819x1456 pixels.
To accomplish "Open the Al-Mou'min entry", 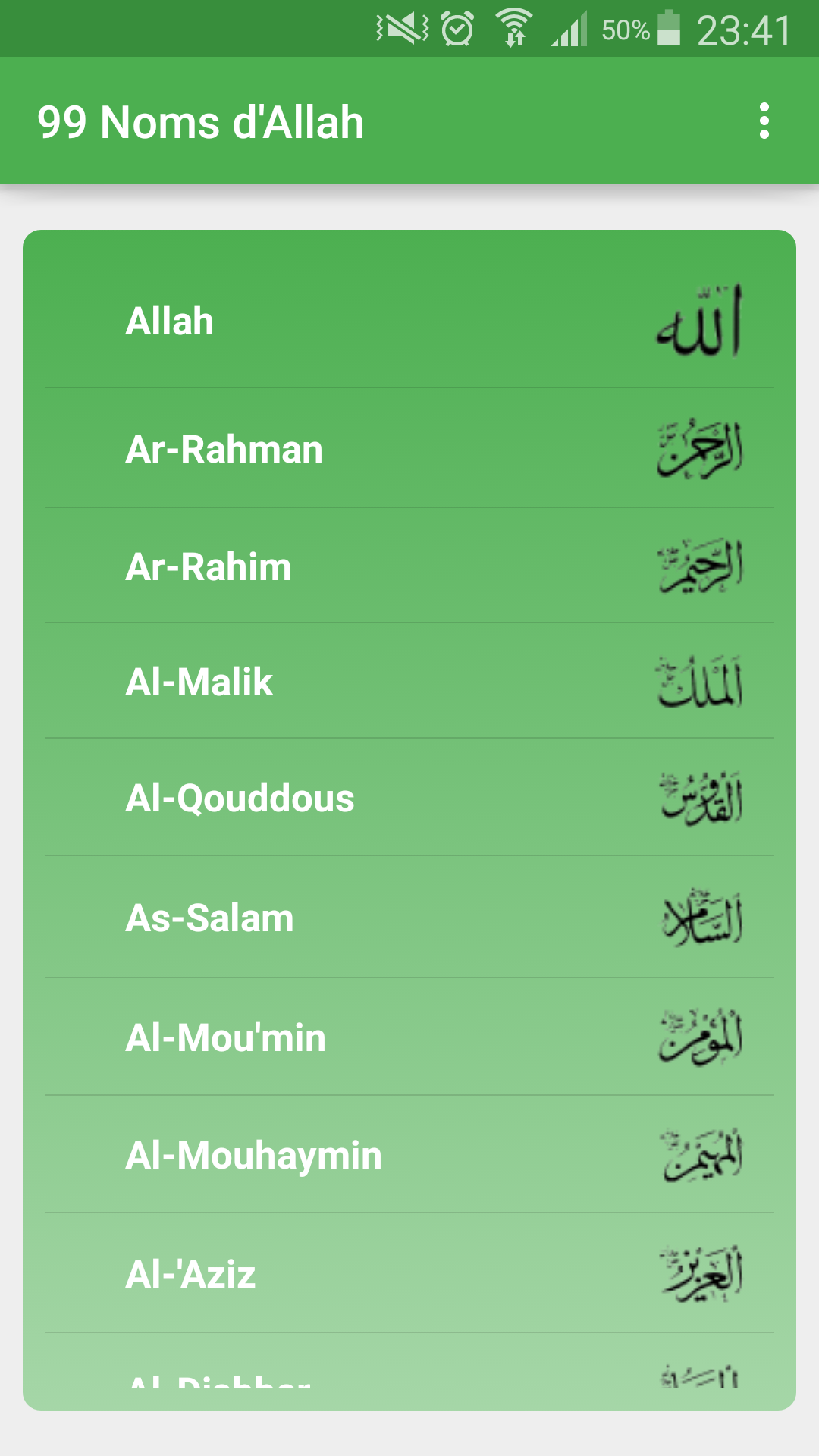I will (409, 1037).
